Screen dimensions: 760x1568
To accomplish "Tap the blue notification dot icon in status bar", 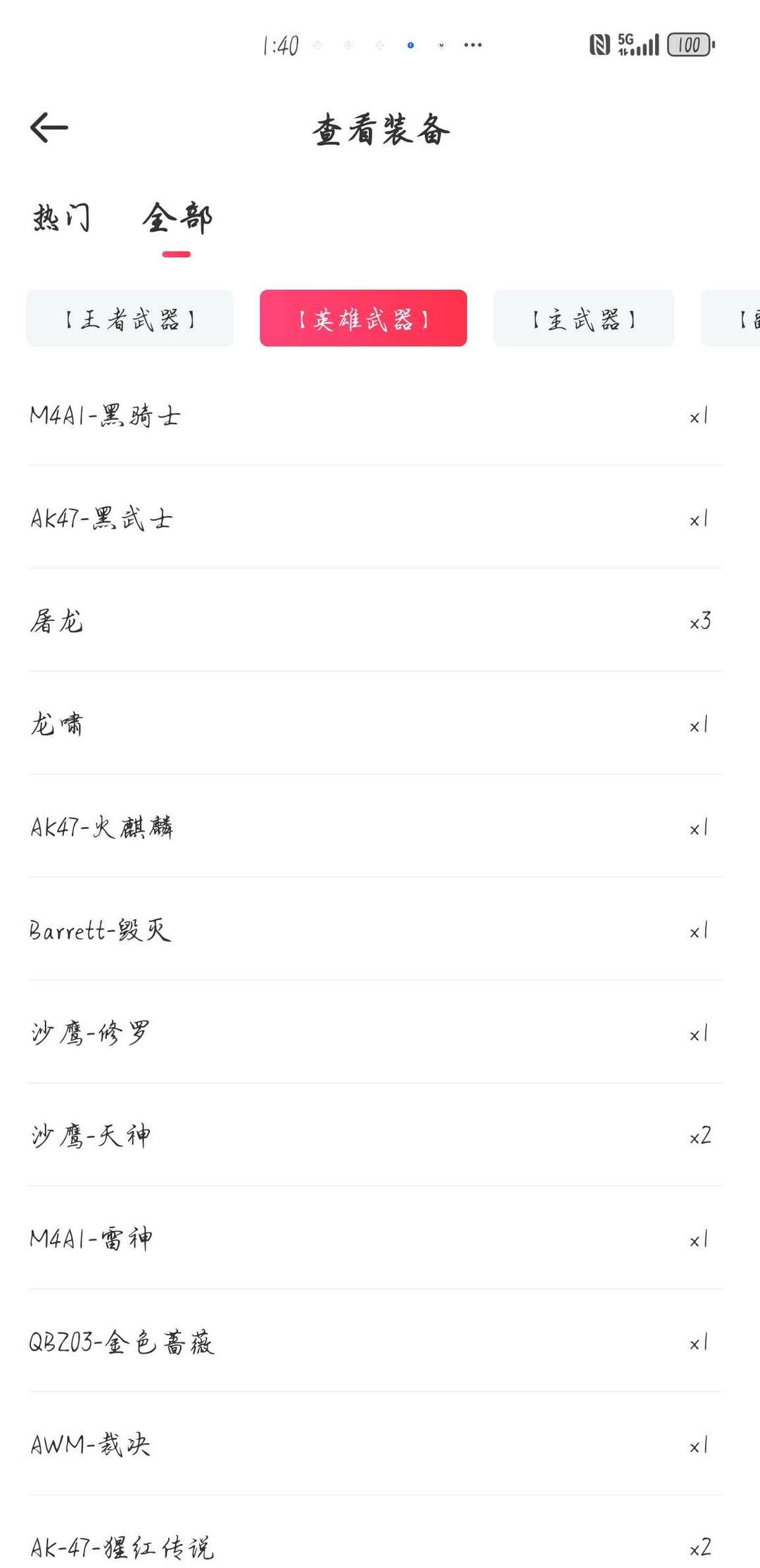I will click(x=410, y=44).
